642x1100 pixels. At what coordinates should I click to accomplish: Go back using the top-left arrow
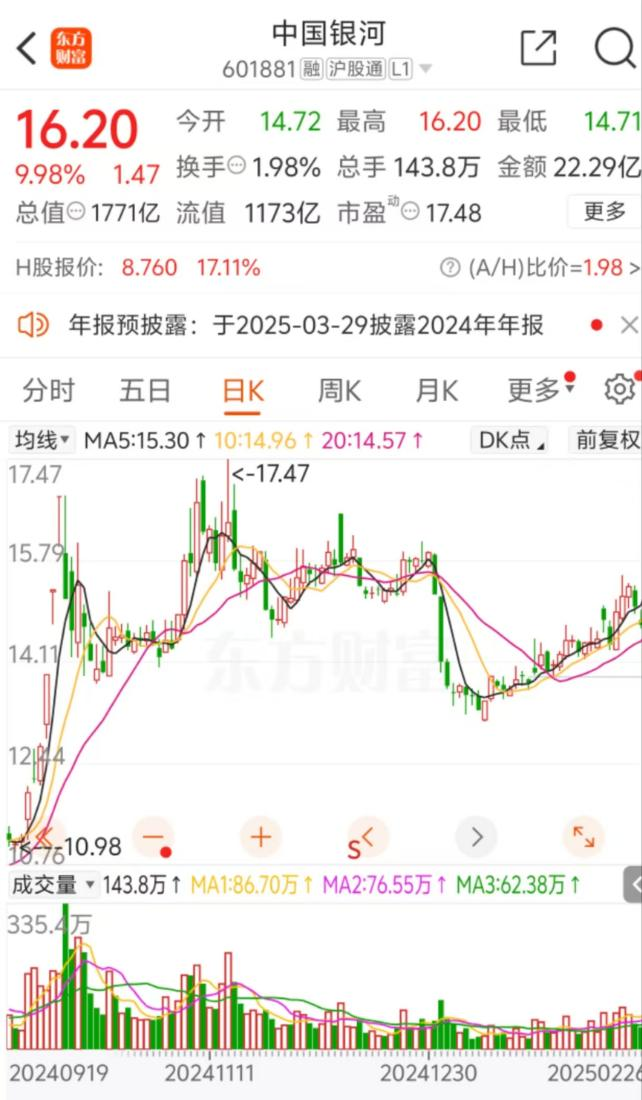point(26,48)
